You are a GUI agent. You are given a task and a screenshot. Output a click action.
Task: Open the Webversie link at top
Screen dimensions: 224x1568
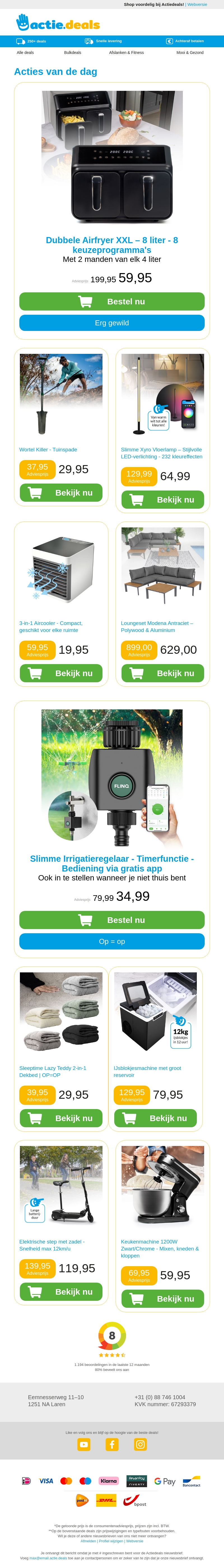tap(197, 4)
